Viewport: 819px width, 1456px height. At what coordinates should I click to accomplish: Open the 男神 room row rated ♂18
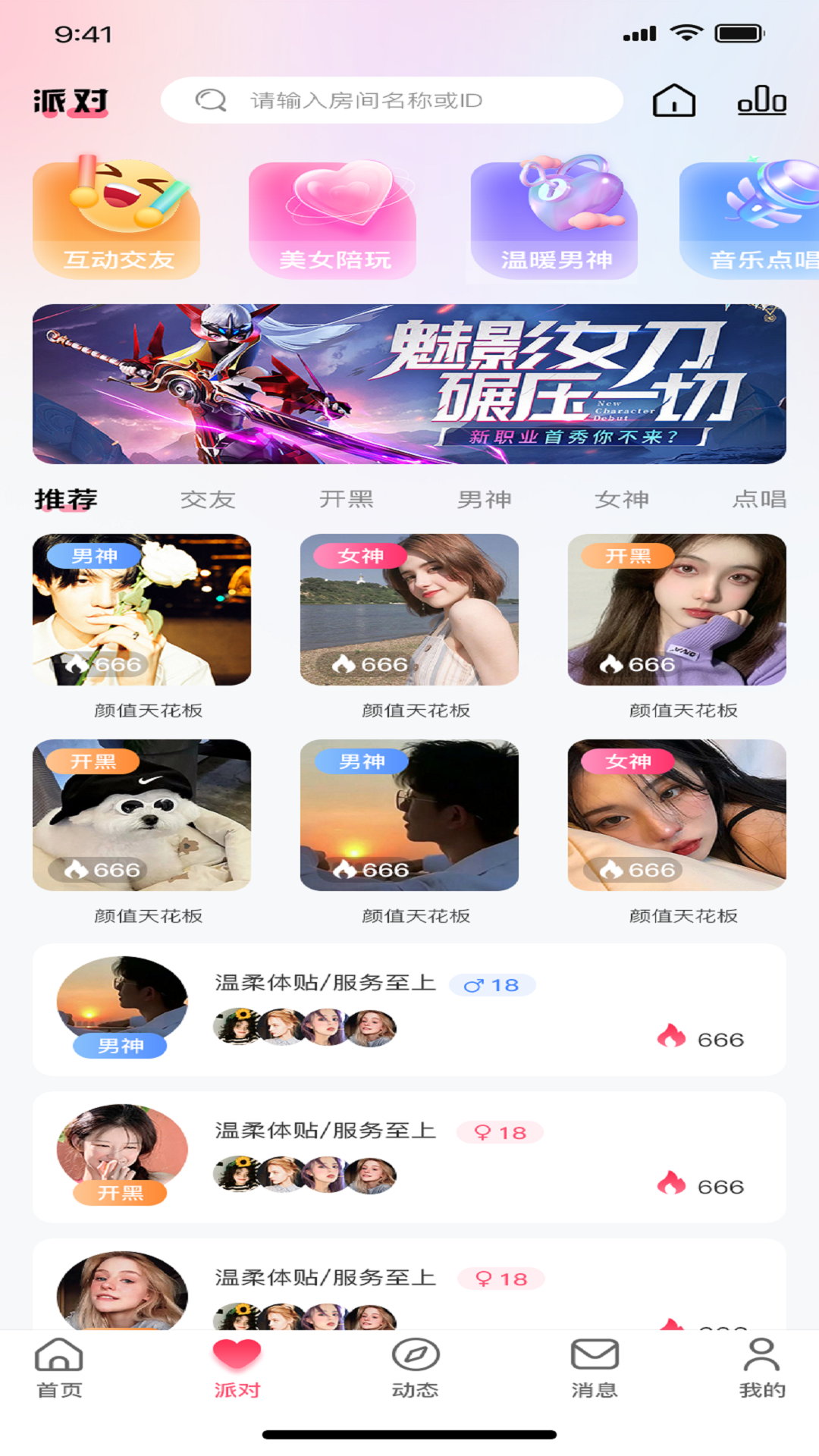click(409, 1009)
